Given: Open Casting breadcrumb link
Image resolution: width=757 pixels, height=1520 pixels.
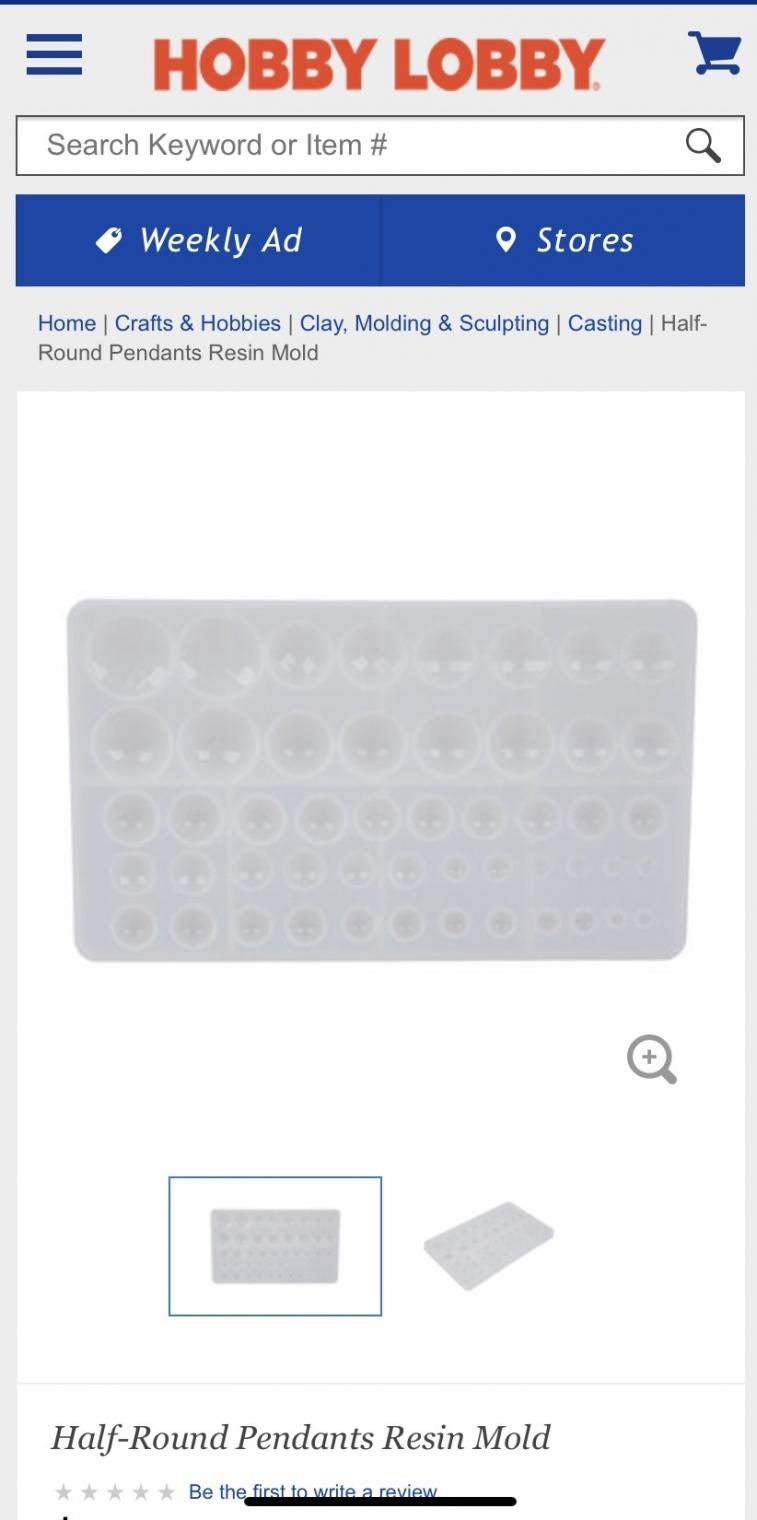Looking at the screenshot, I should tap(604, 323).
